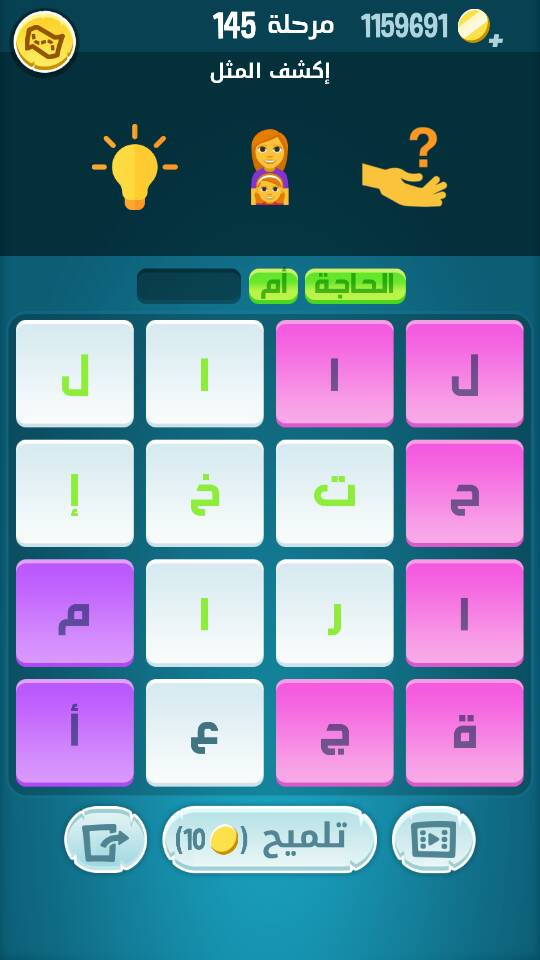Use the تلميح hint for 10 coins
The width and height of the screenshot is (540, 960).
tap(269, 839)
